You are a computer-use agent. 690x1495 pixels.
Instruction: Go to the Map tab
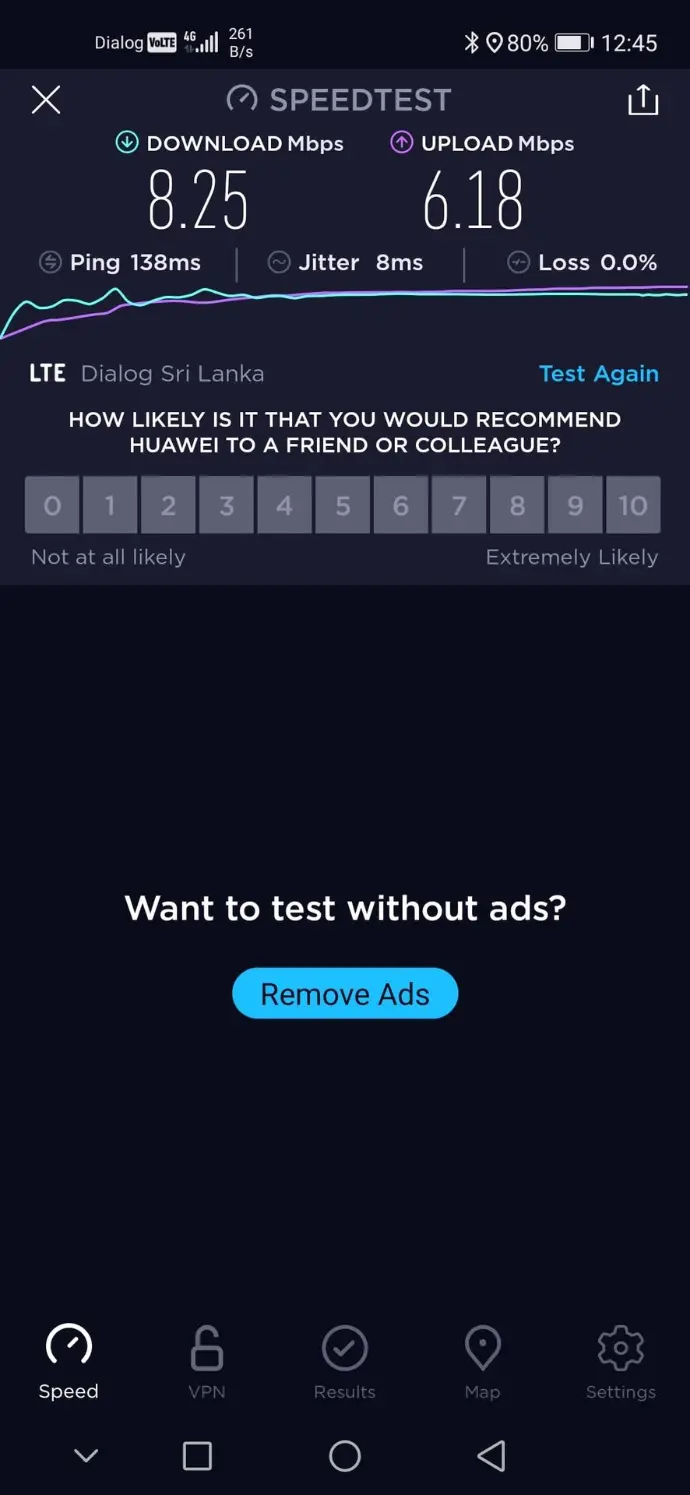pyautogui.click(x=482, y=1362)
